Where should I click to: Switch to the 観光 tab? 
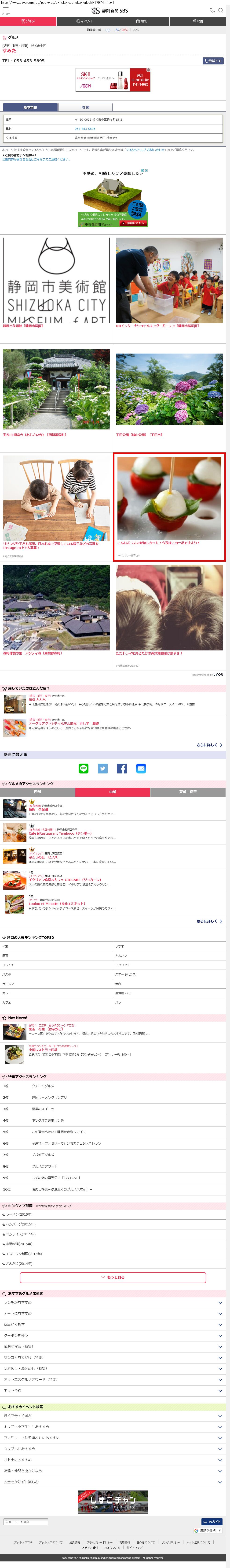click(141, 21)
